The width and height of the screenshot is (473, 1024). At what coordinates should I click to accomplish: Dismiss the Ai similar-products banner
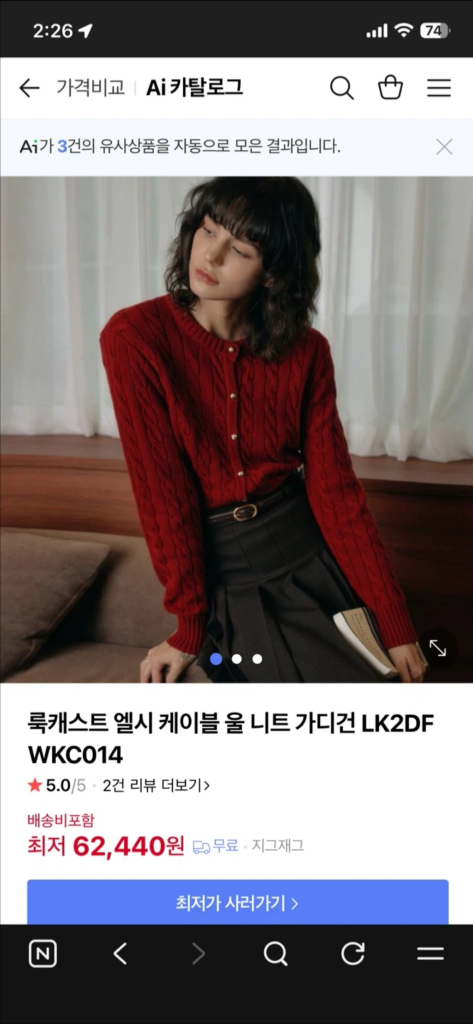[444, 147]
